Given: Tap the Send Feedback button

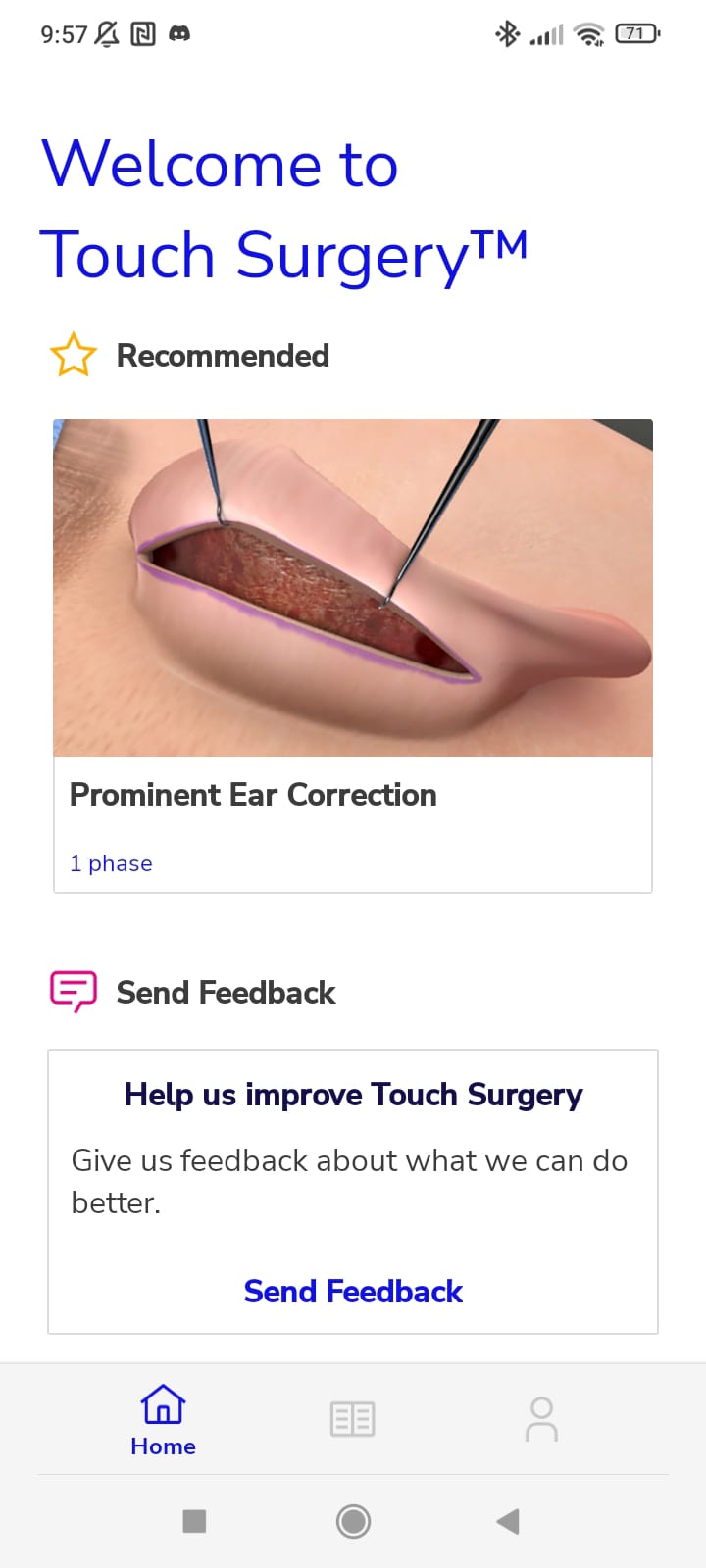Looking at the screenshot, I should pos(353,1291).
